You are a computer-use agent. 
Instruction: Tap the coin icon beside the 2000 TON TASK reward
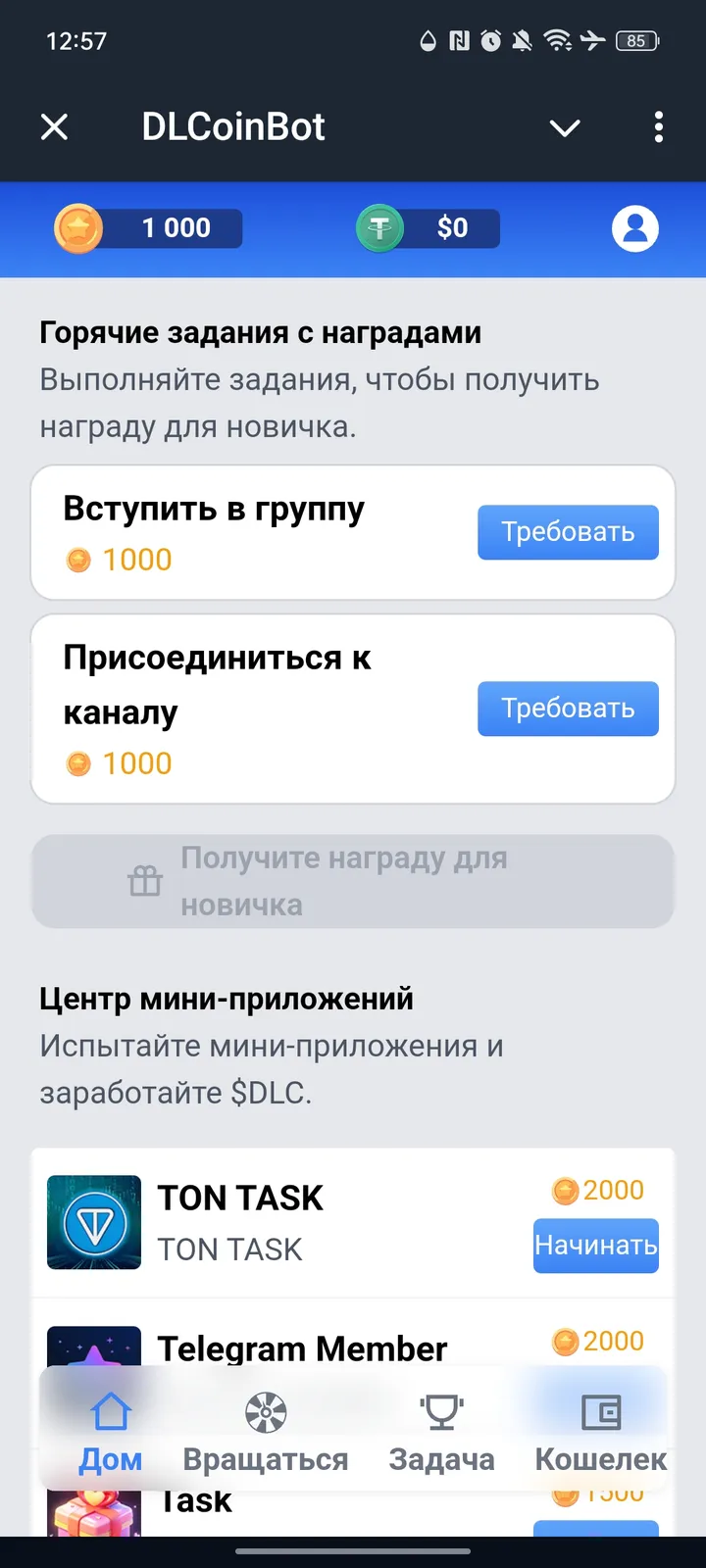(565, 1191)
